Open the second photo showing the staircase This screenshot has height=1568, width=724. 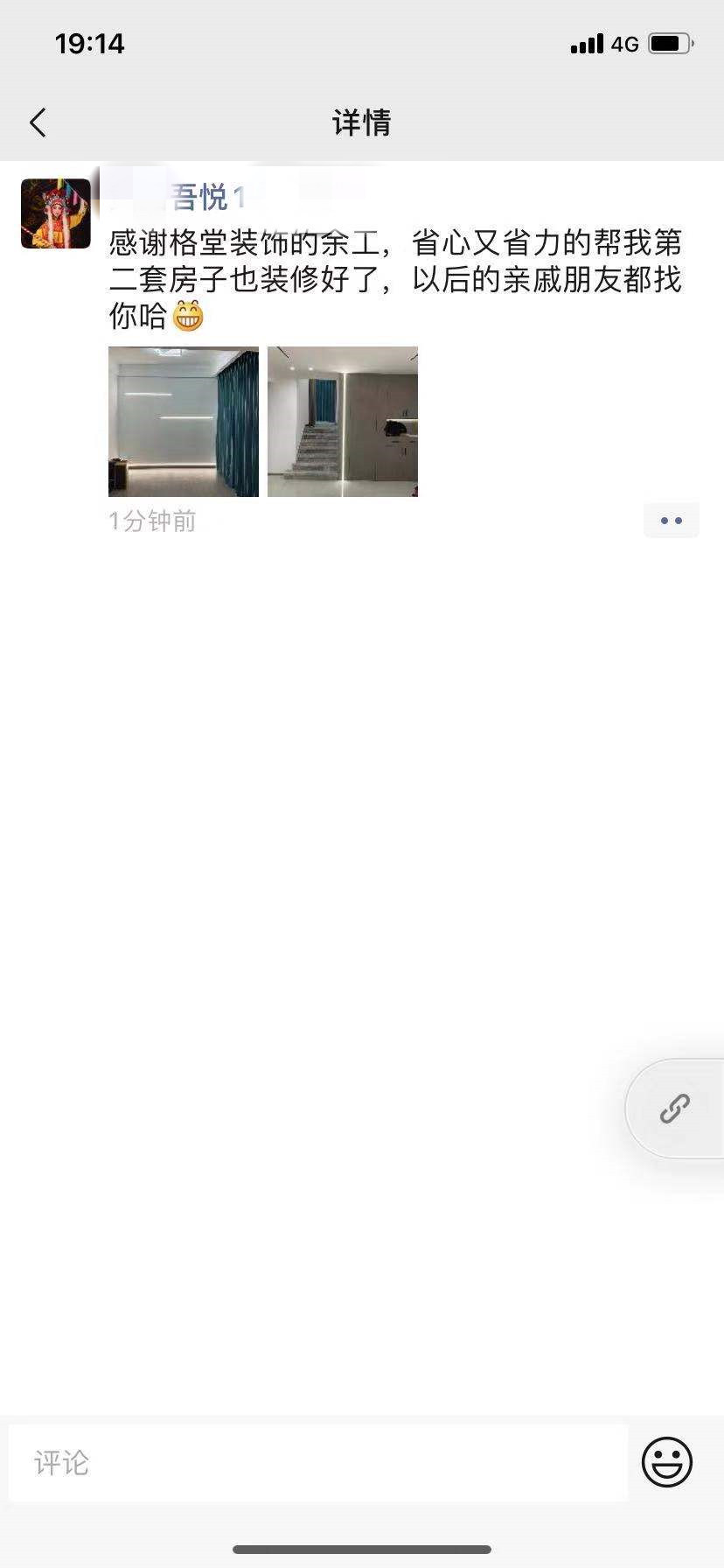click(342, 420)
